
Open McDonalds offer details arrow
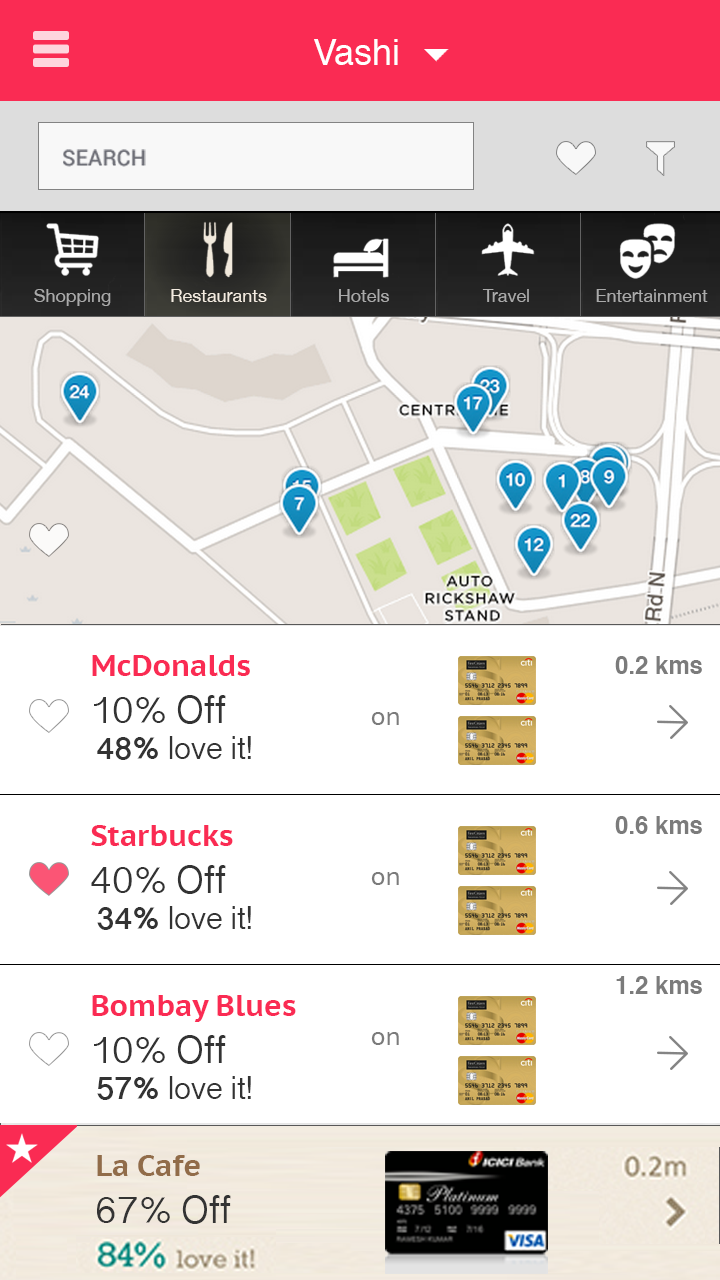673,722
